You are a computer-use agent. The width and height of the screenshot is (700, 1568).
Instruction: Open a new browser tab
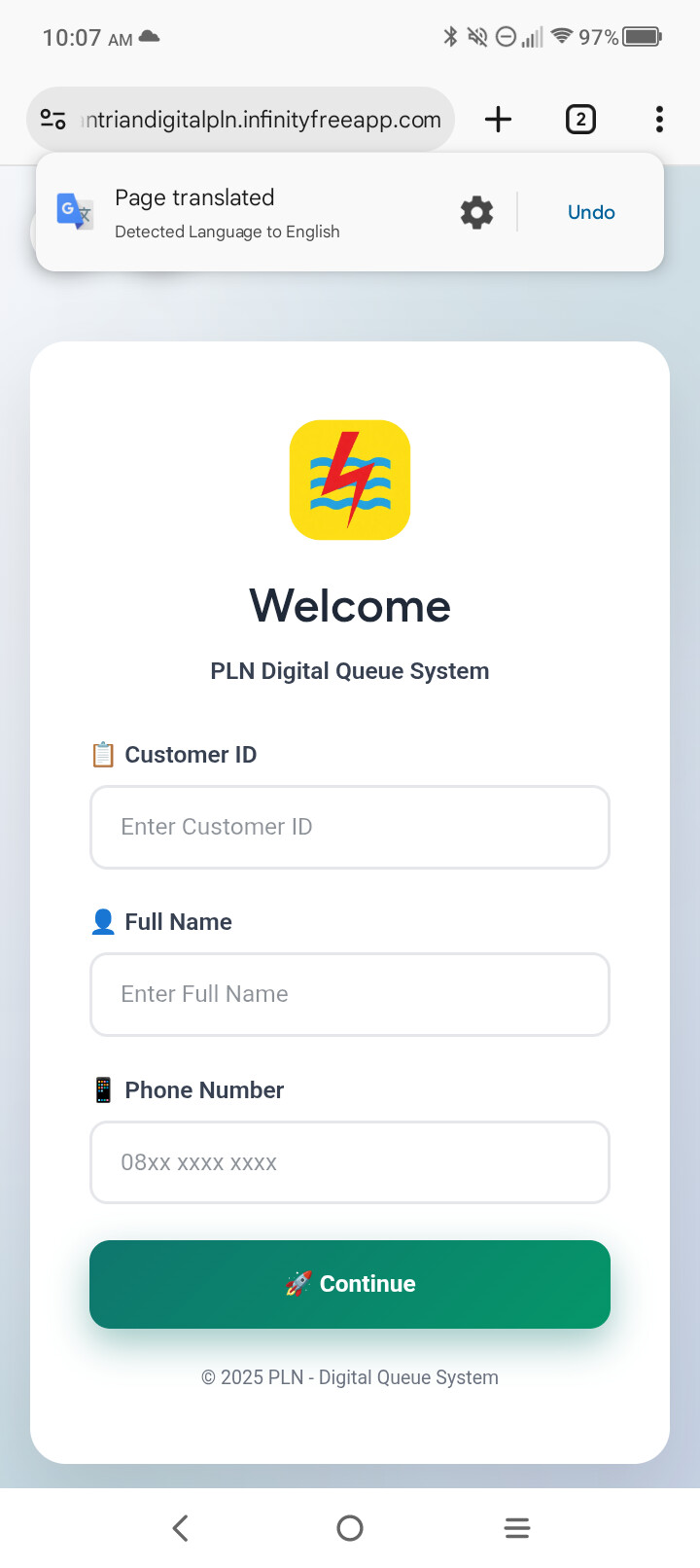(498, 120)
